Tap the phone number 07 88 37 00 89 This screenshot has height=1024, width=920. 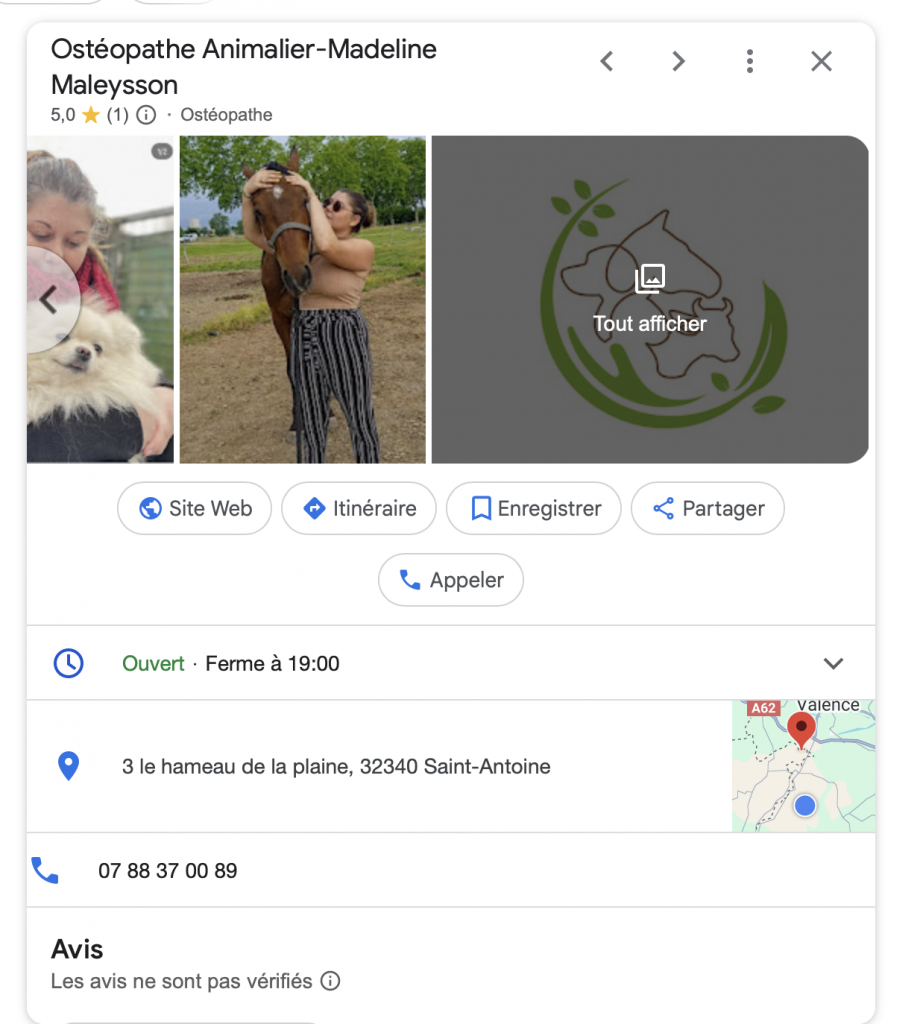(x=168, y=871)
